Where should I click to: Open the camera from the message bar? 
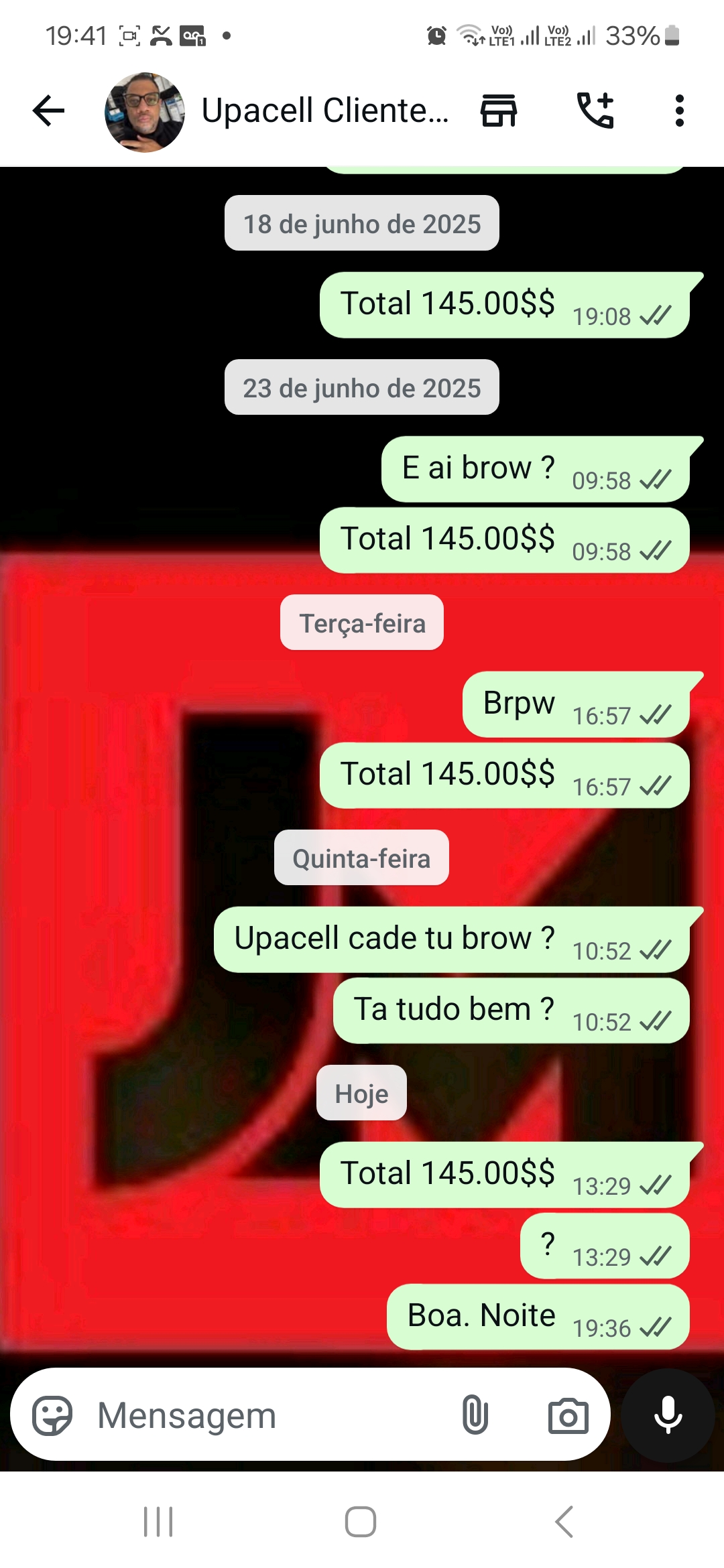[x=568, y=1415]
